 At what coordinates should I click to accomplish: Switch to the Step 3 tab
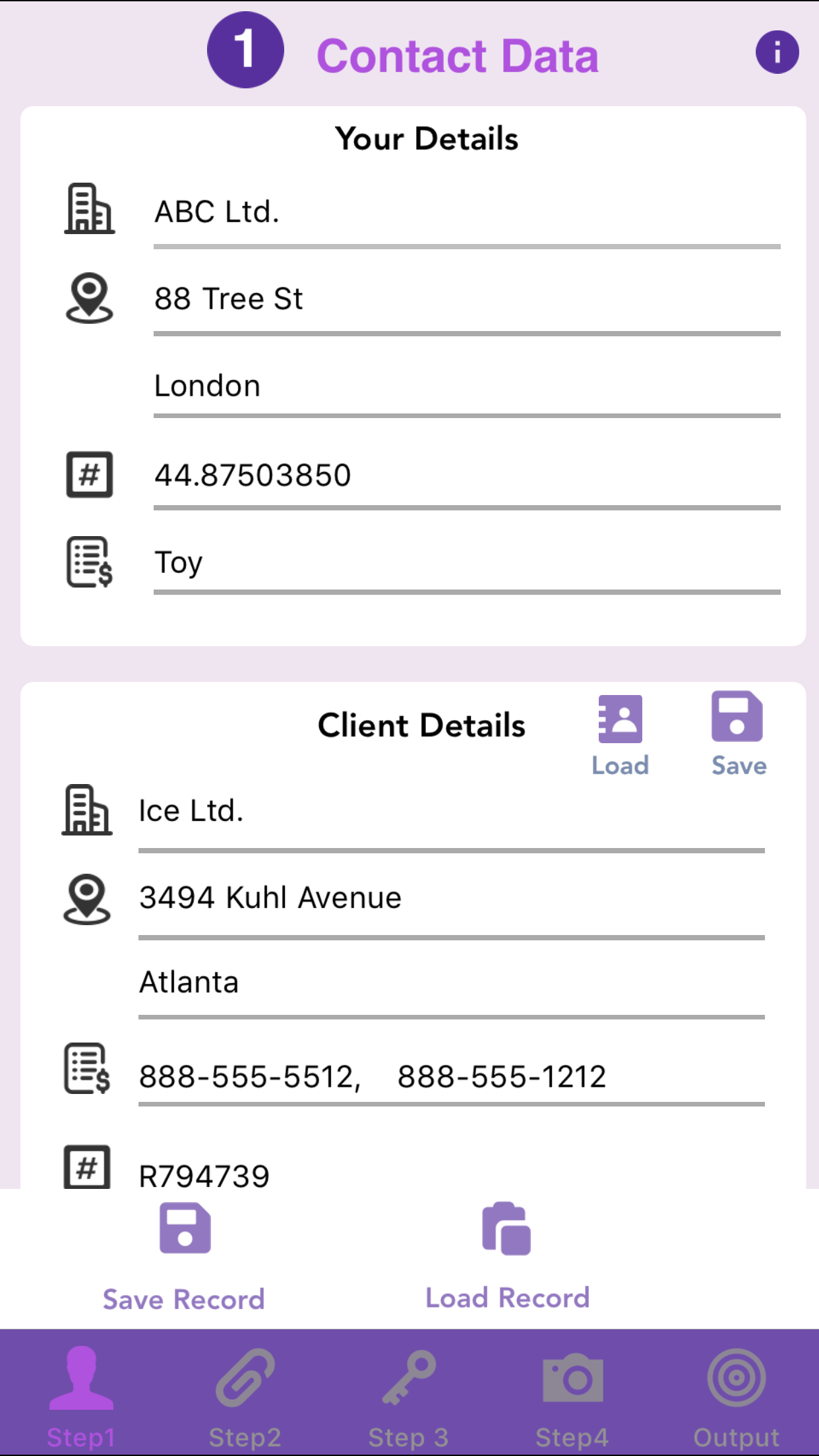pos(409,1398)
